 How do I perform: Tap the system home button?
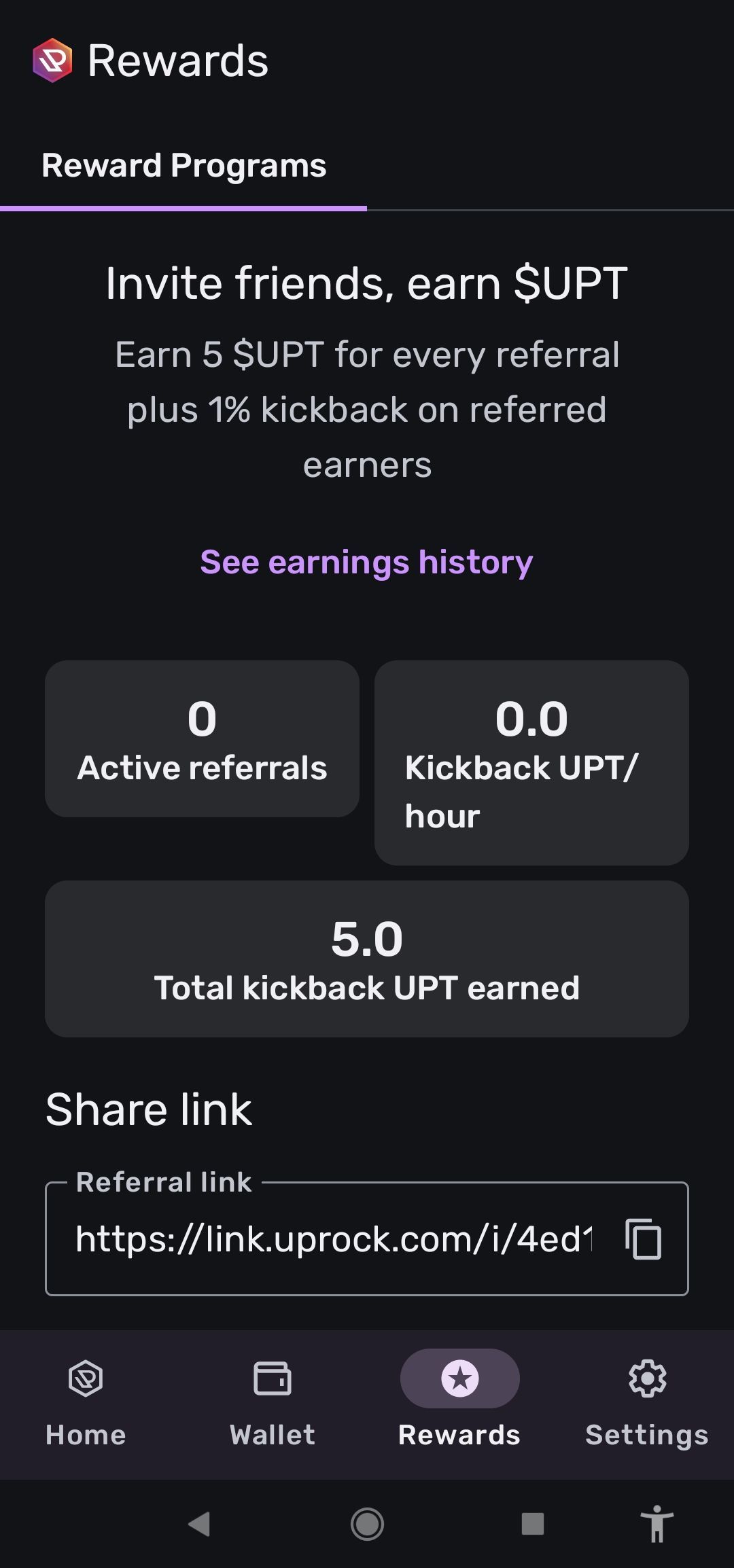pyautogui.click(x=367, y=1524)
